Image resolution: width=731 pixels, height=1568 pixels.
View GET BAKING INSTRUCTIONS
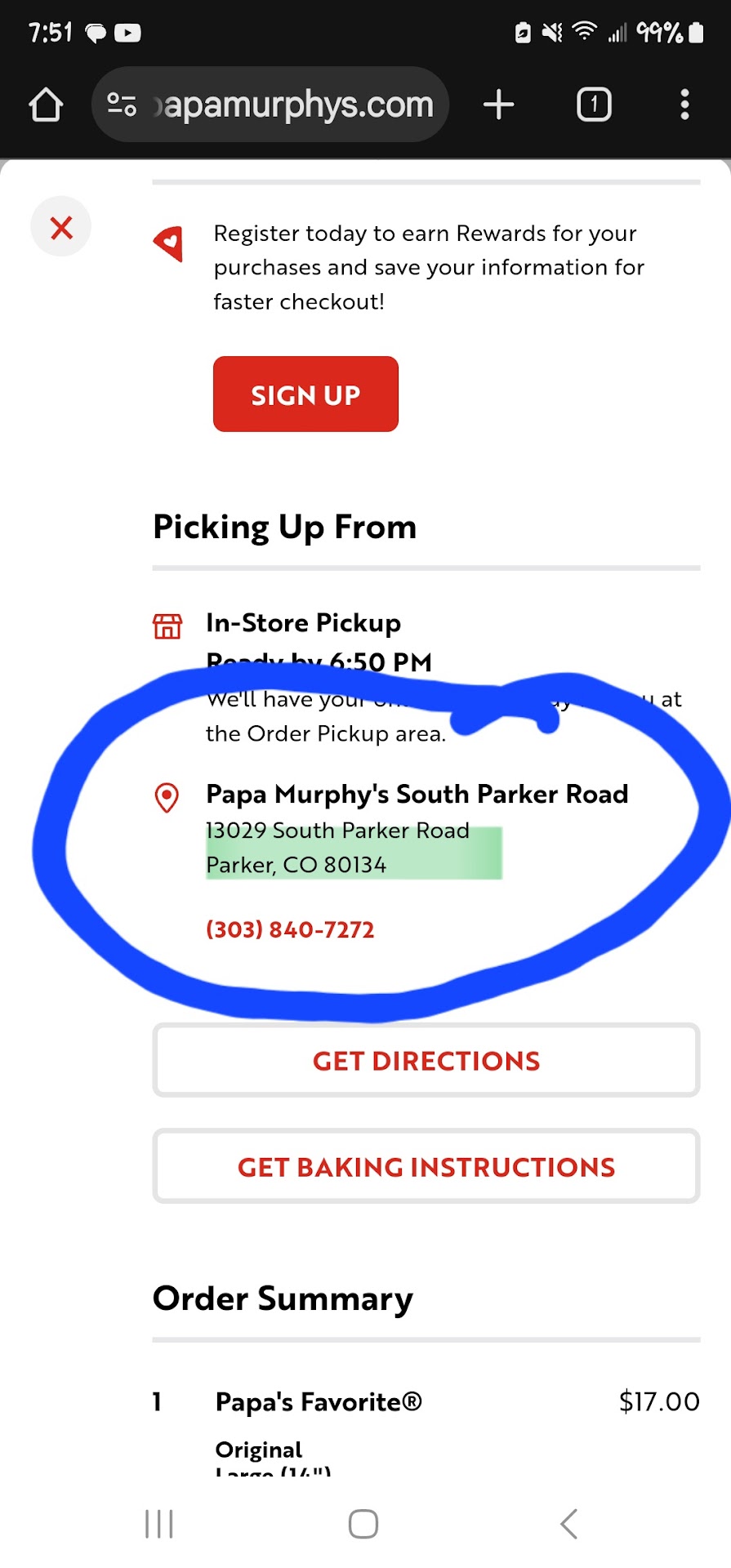[426, 1166]
